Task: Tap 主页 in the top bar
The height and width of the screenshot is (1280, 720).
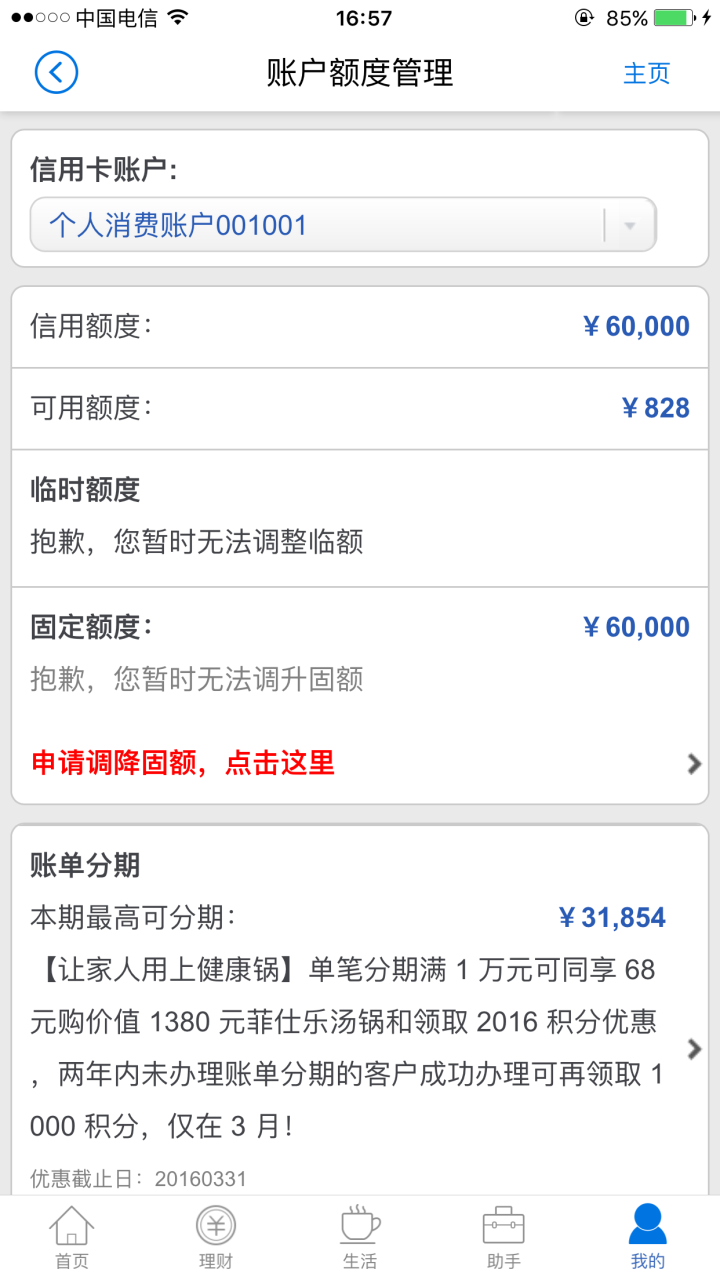Action: [646, 74]
